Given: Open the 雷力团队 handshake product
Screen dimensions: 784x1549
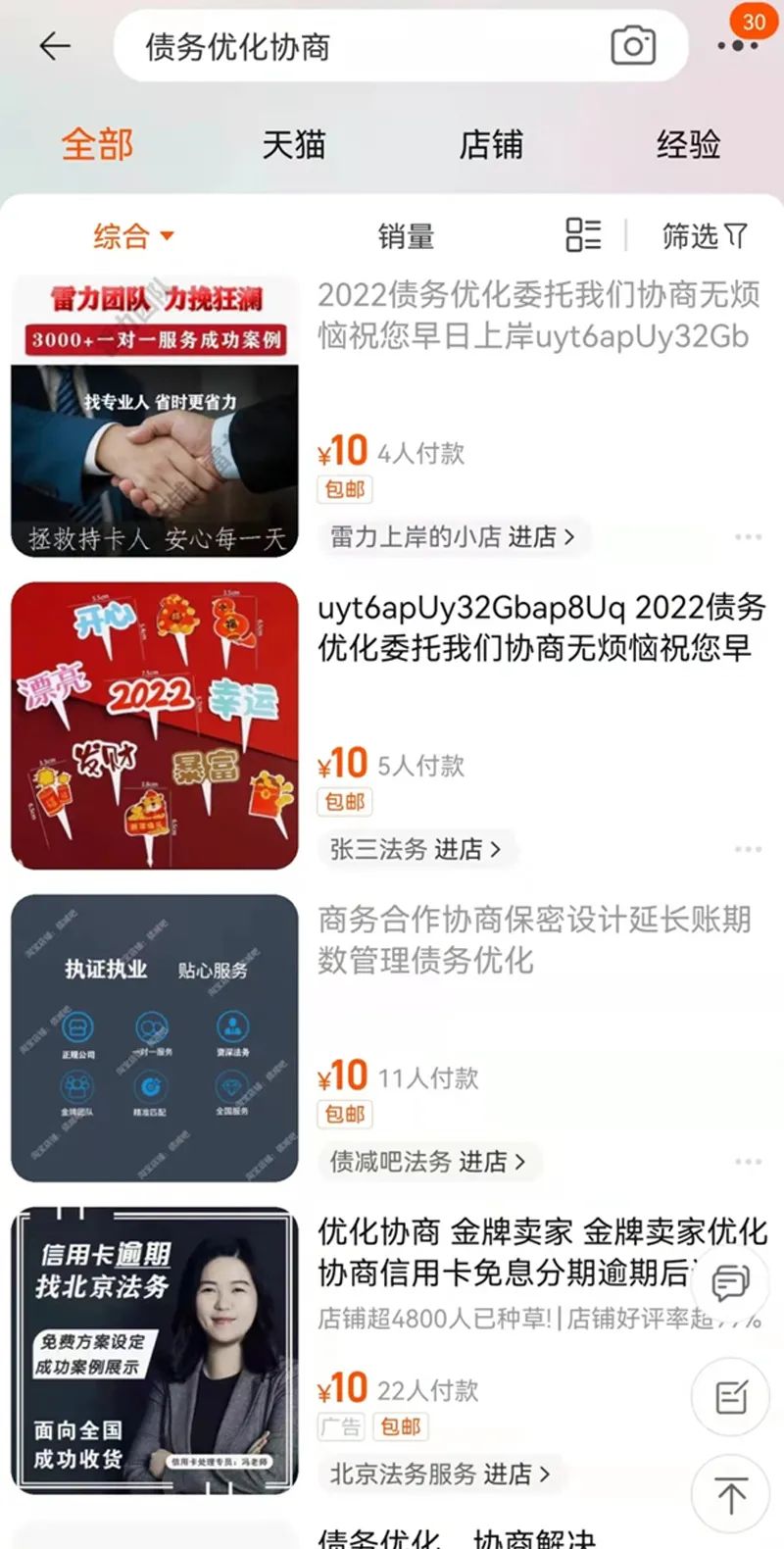Looking at the screenshot, I should pos(155,417).
